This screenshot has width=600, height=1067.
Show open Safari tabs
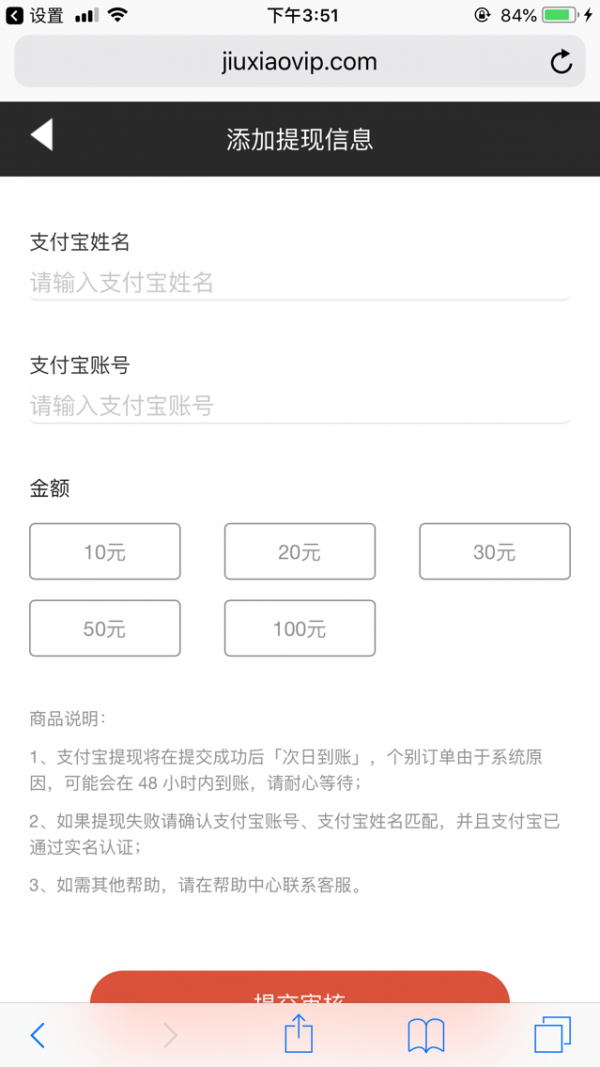click(x=552, y=1035)
